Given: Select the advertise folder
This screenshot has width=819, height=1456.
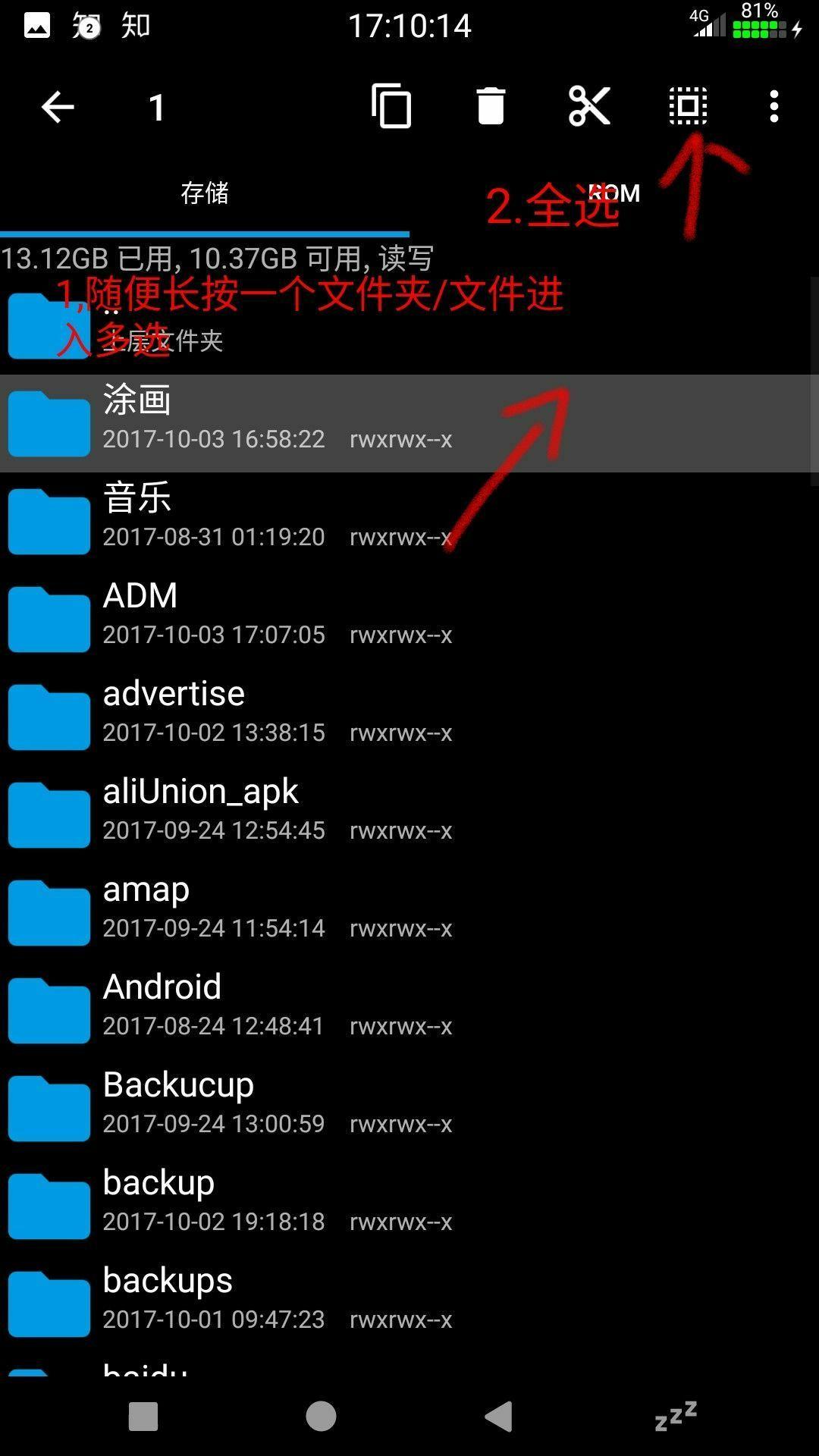Looking at the screenshot, I should coord(409,717).
